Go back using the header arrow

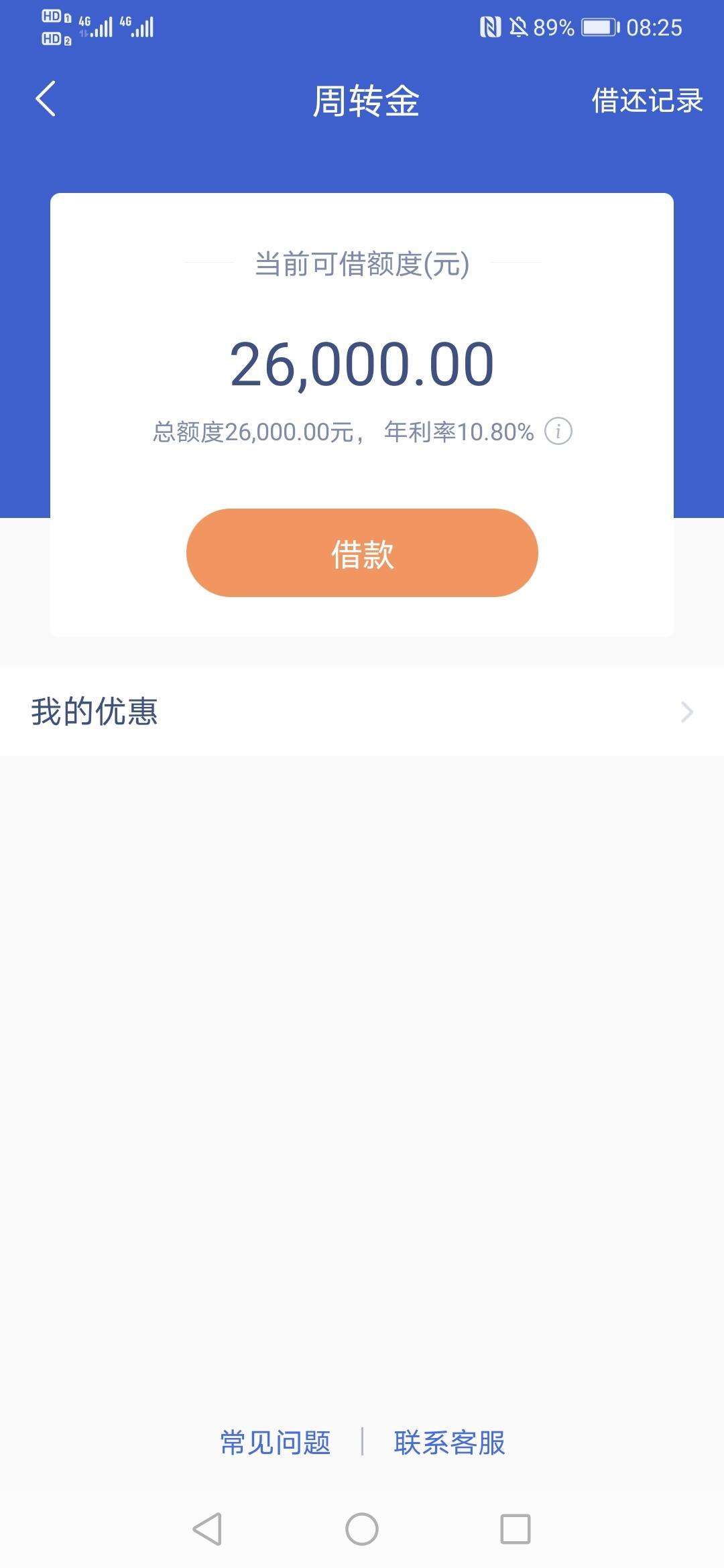[46, 99]
